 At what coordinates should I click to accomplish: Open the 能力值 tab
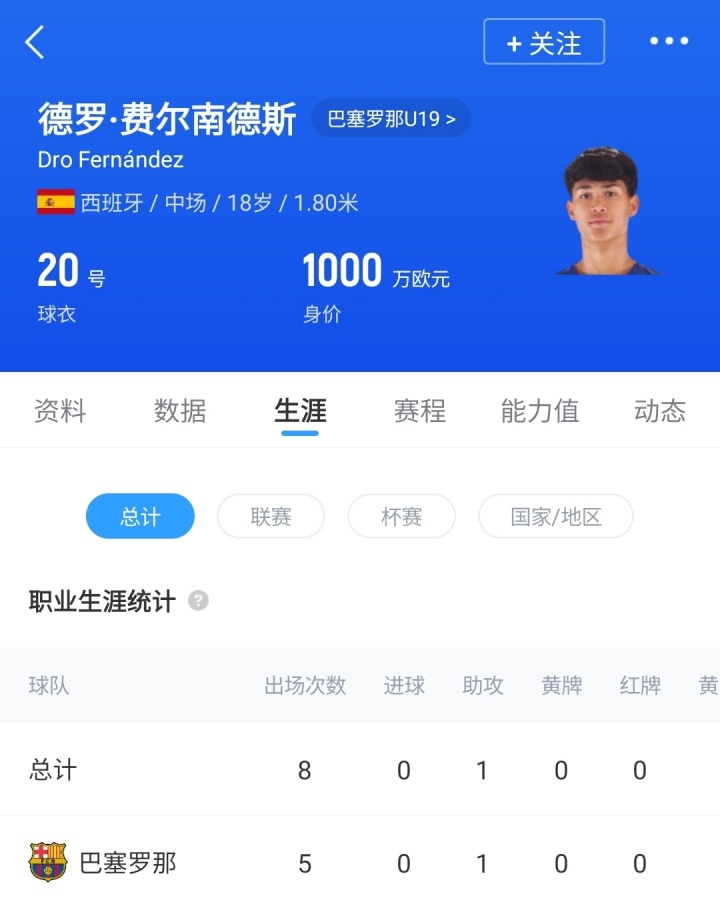pyautogui.click(x=540, y=411)
